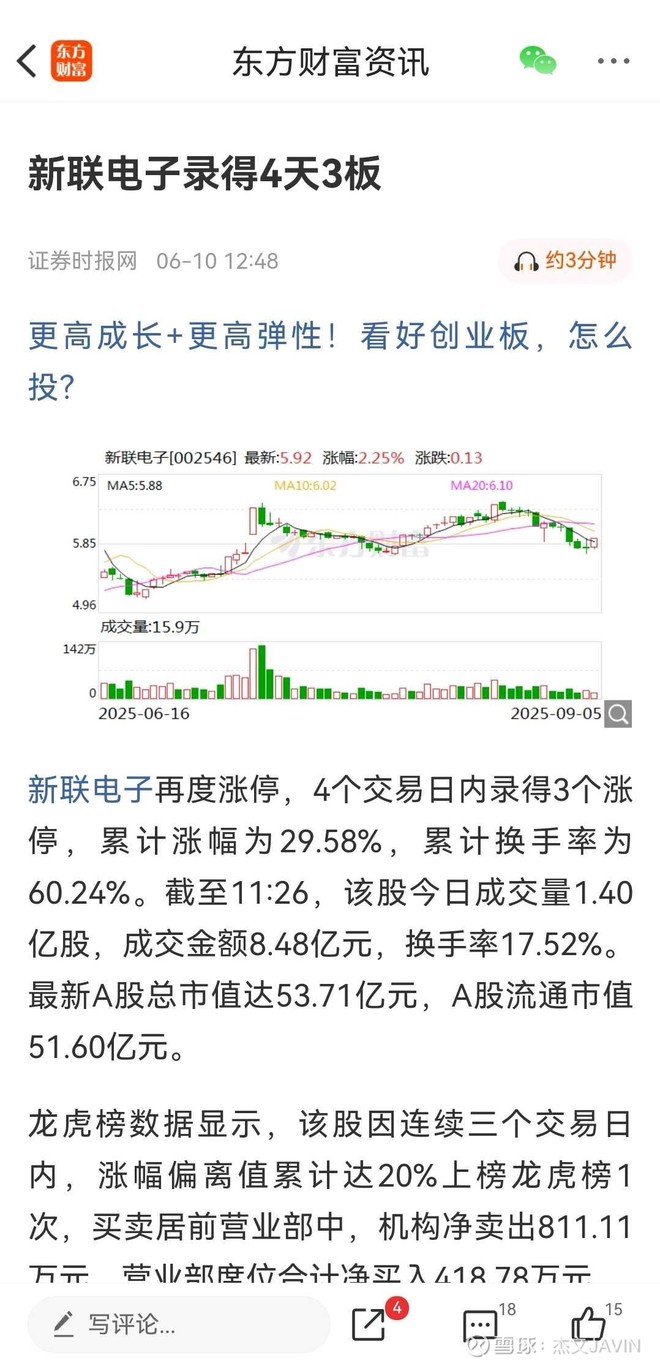Share the article using the bottom share icon

(369, 1325)
